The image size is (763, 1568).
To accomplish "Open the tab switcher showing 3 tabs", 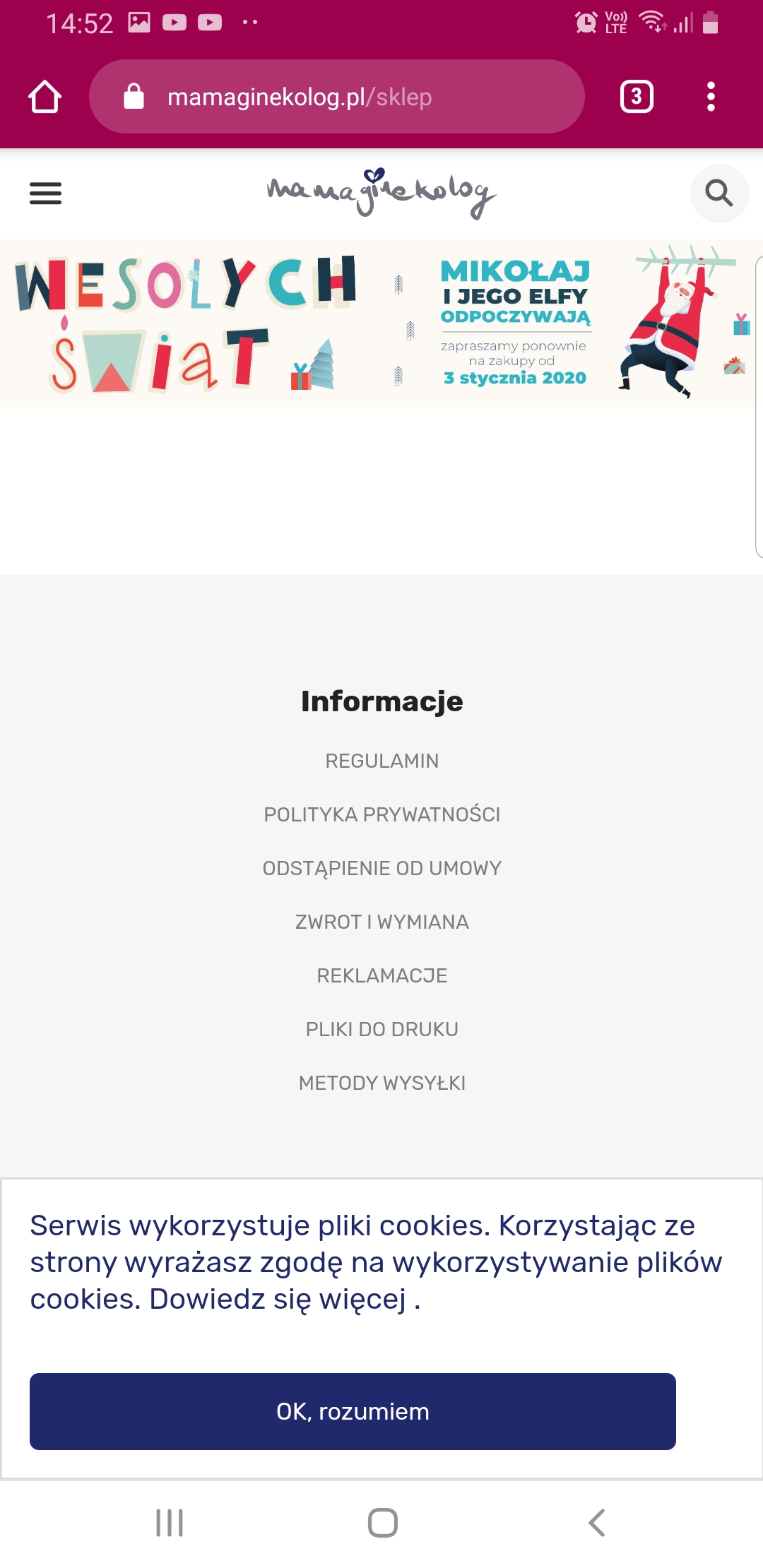I will tap(635, 97).
